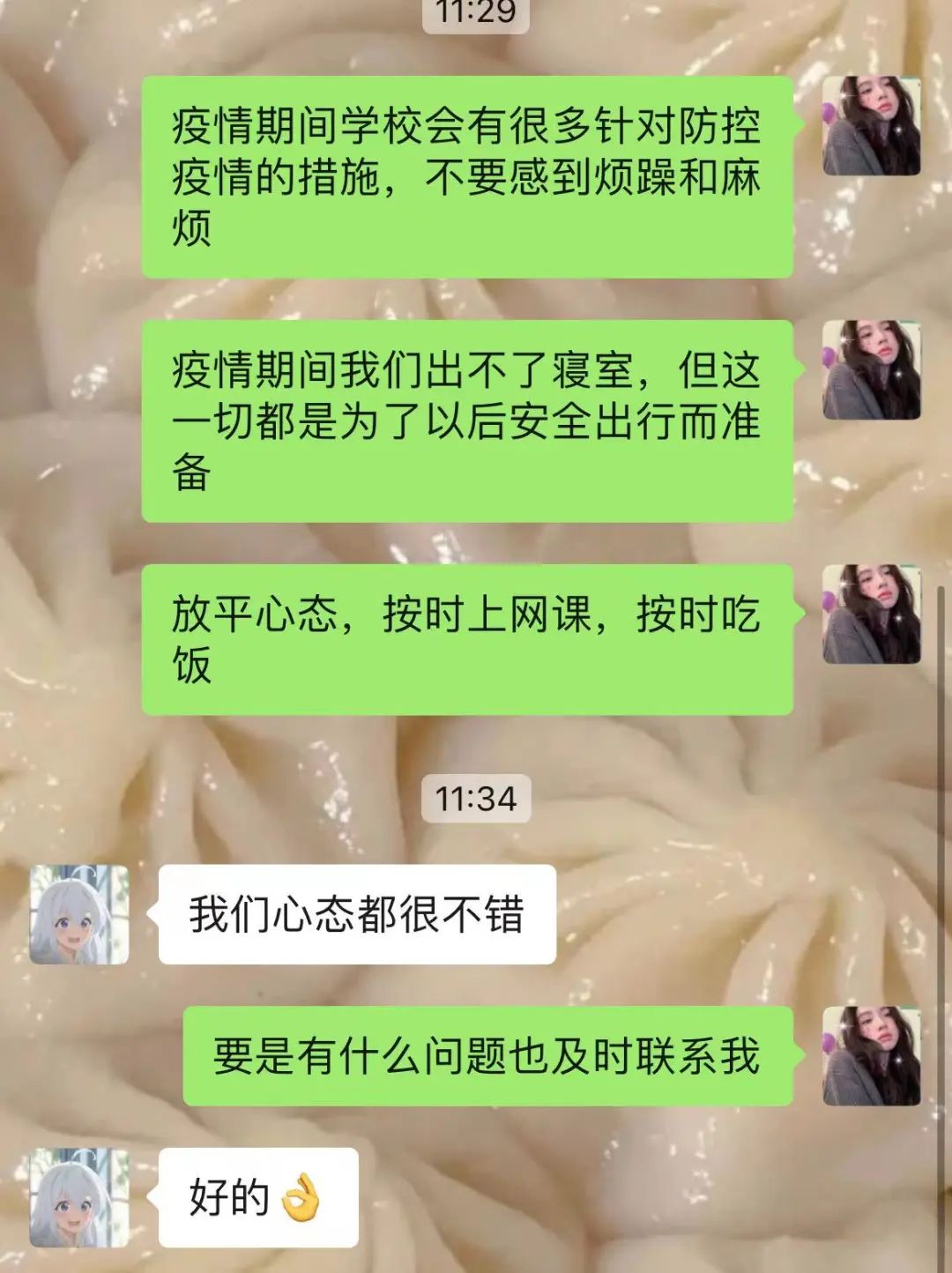Tap the avatar next to 疫情期间我们出不了寝室 message
952x1273 pixels.
[871, 369]
